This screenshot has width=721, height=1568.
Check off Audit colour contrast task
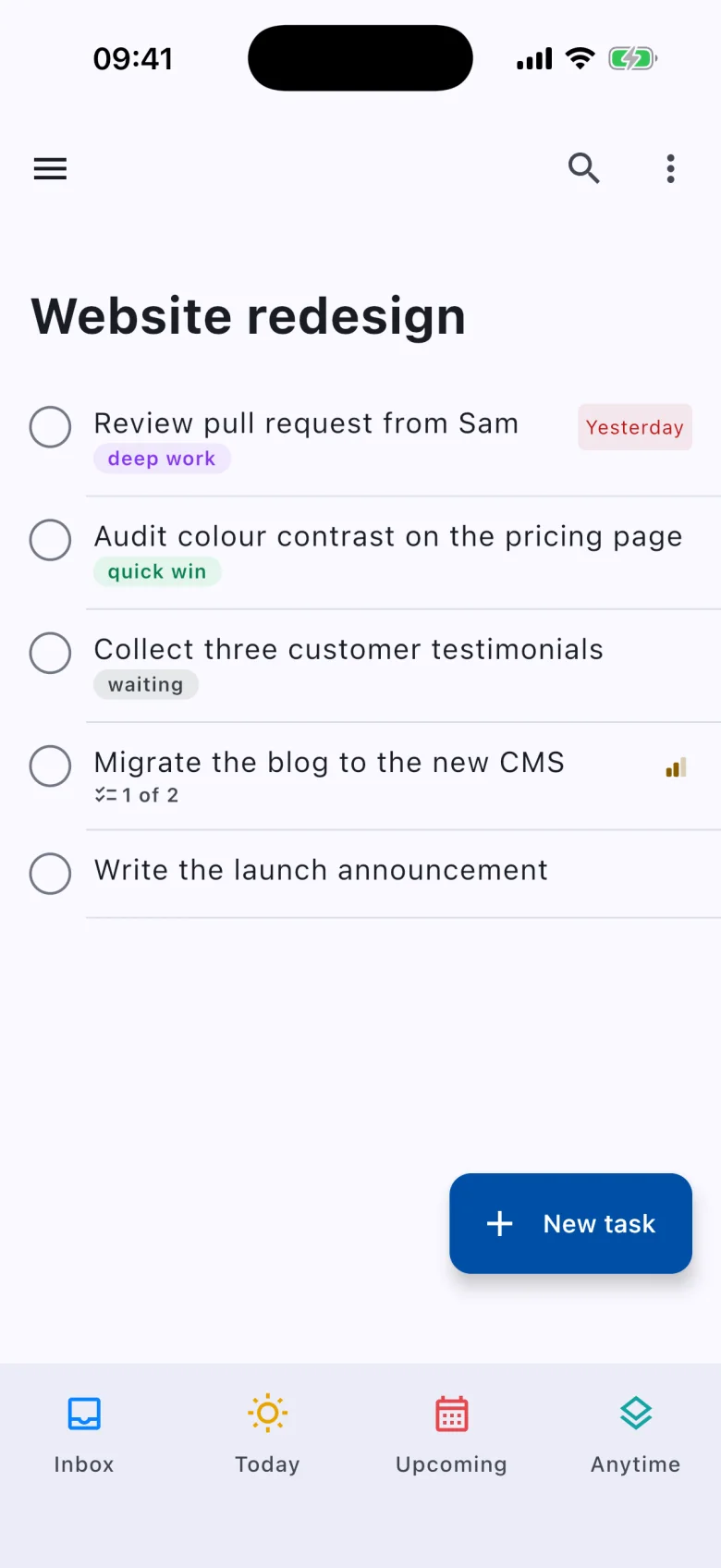50,539
